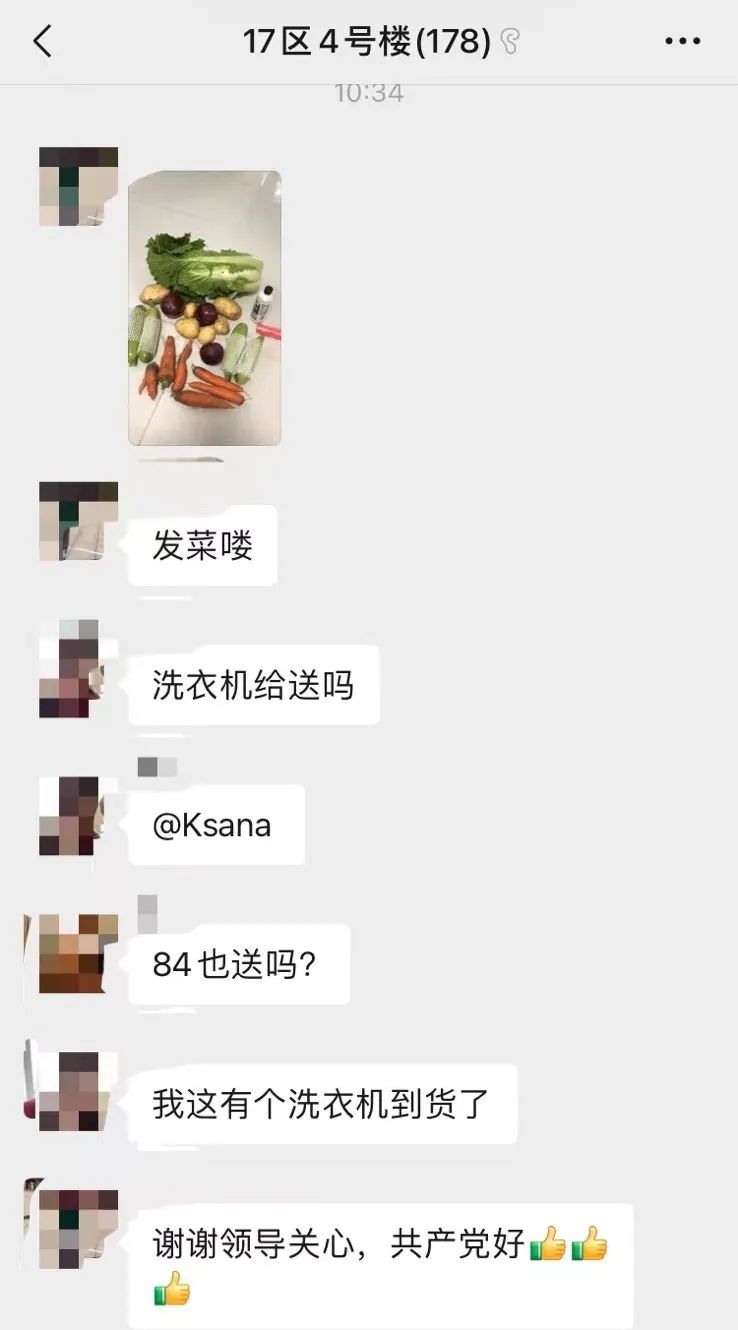Tap avatar of sender of 谢谢领导关心
This screenshot has width=738, height=1330.
(x=78, y=1229)
